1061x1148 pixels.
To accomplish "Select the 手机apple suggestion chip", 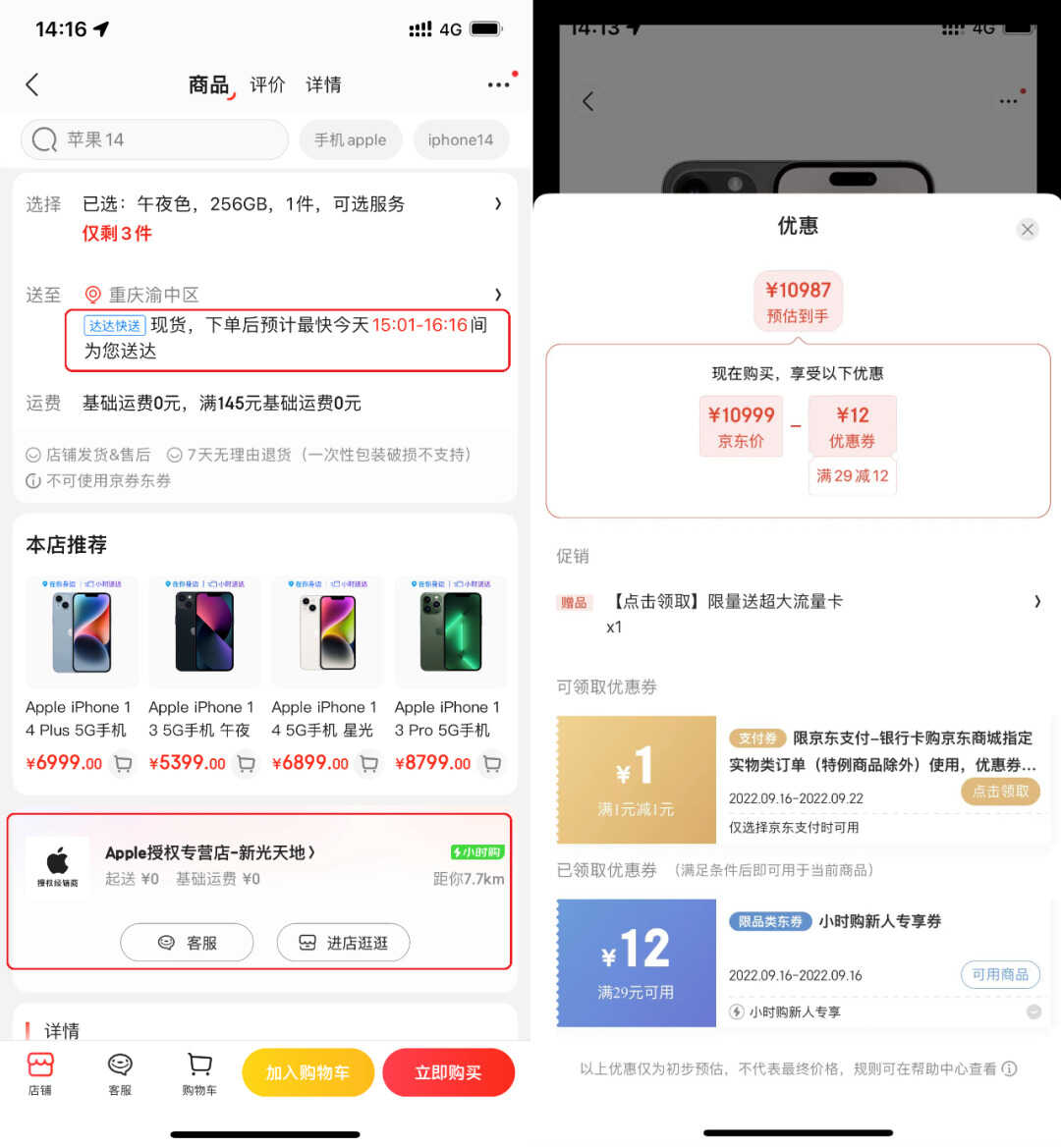I will point(350,139).
